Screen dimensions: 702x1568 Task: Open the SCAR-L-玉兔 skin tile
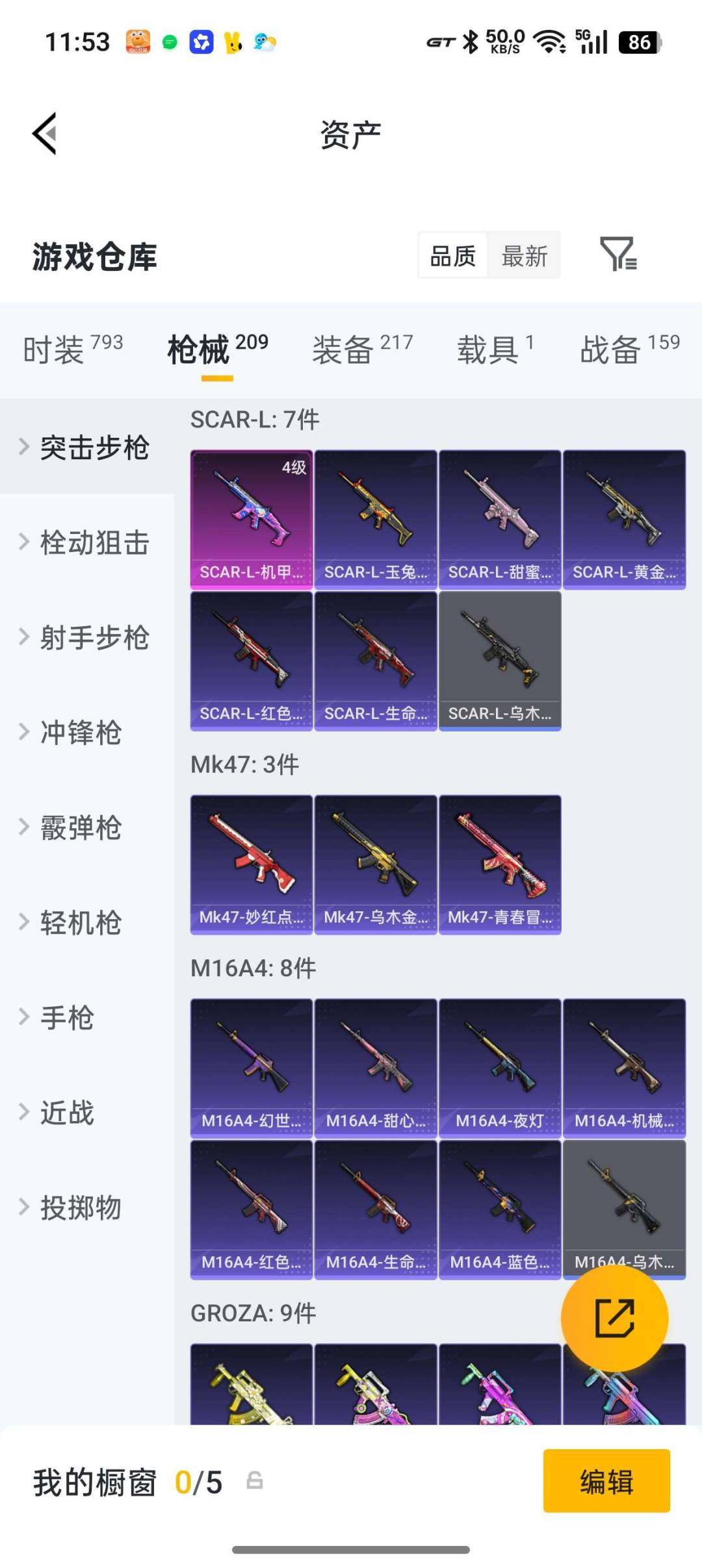click(375, 519)
